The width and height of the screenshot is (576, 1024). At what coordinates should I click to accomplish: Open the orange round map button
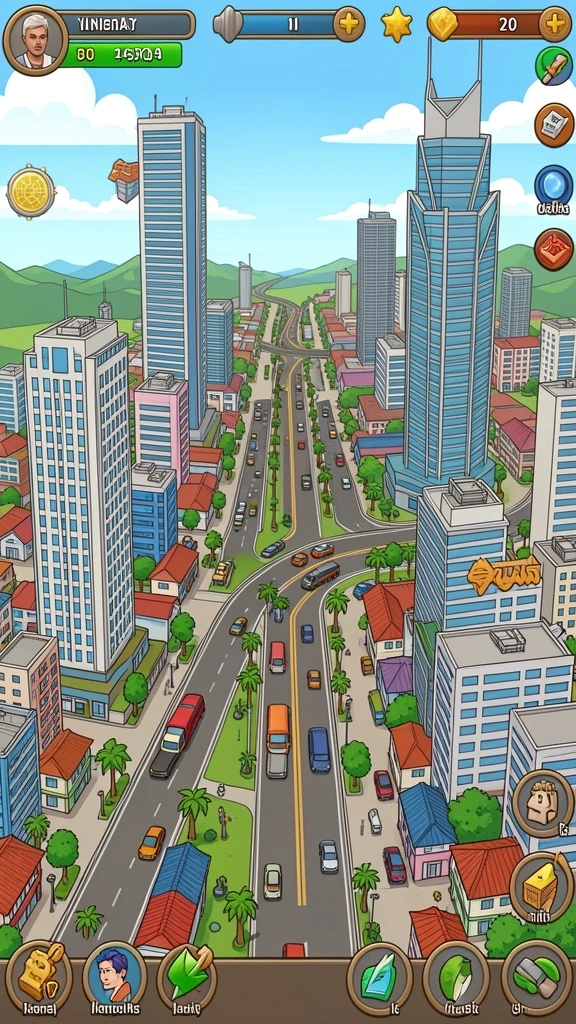pos(554,123)
